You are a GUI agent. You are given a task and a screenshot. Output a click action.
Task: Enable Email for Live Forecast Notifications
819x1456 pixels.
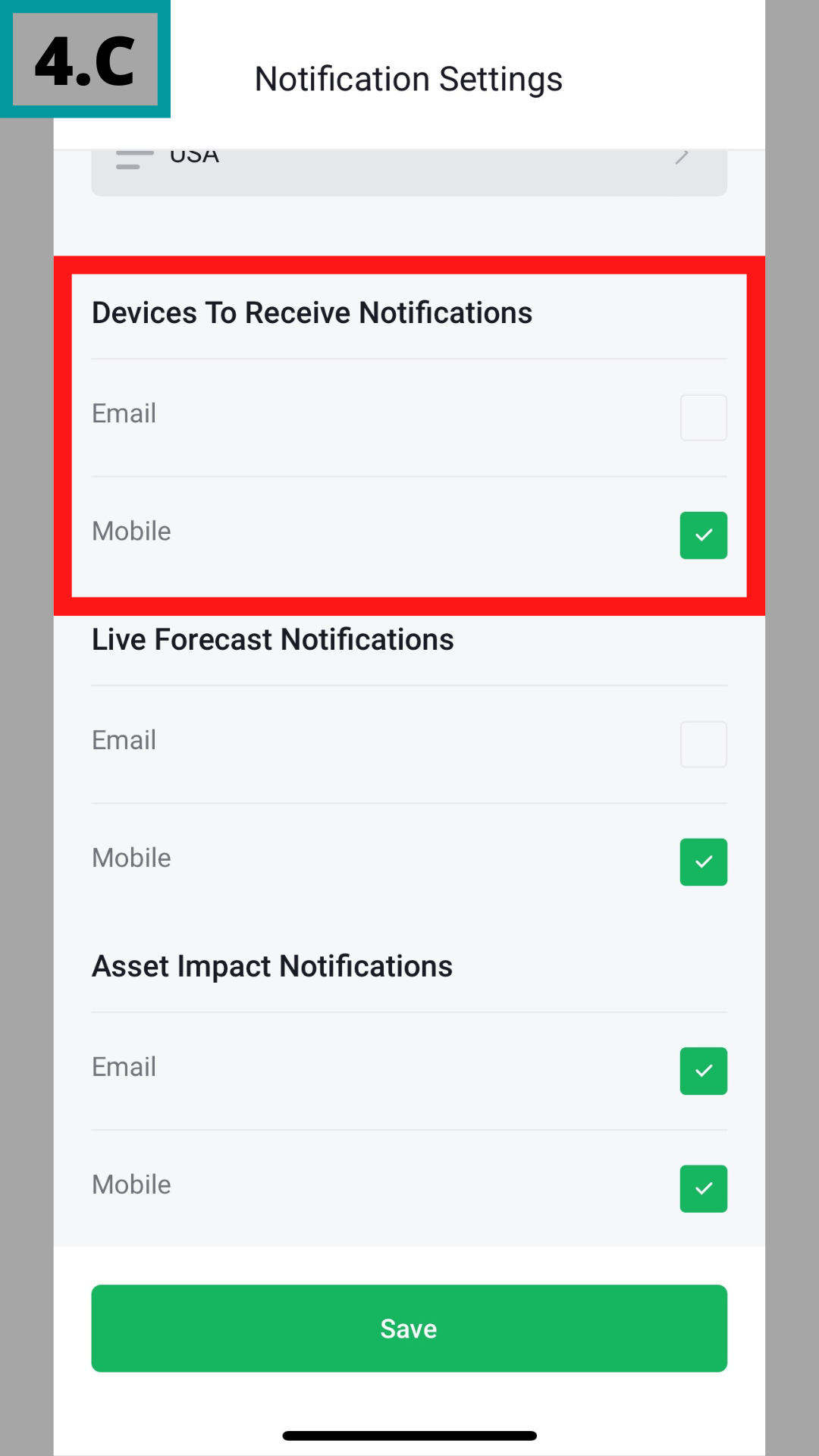(x=703, y=744)
